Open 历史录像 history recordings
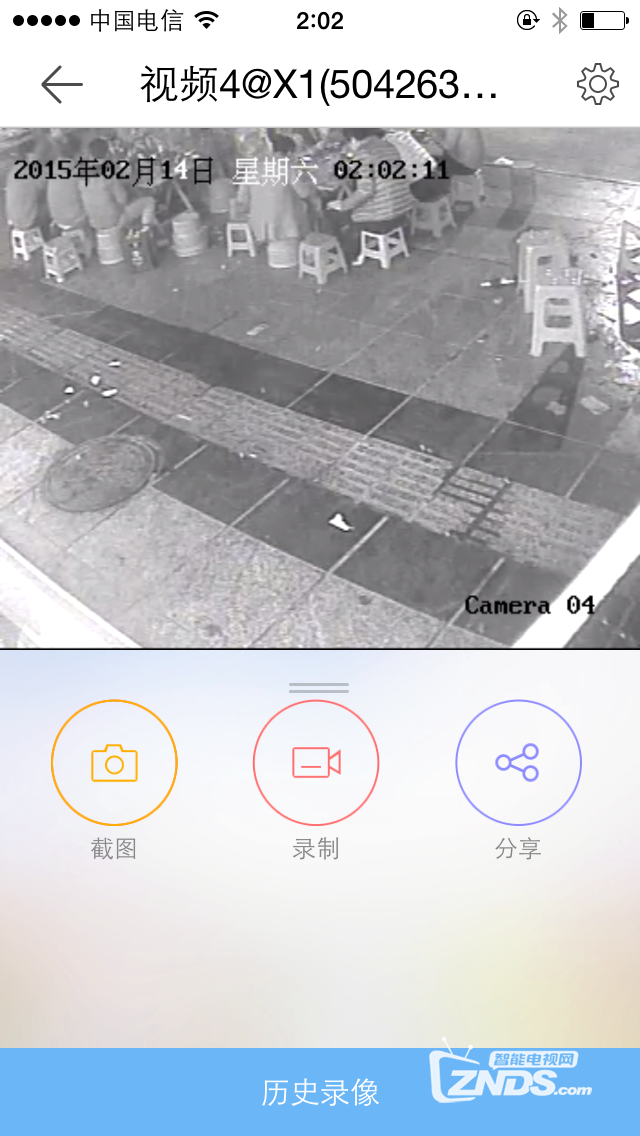The image size is (640, 1136). point(320,1092)
